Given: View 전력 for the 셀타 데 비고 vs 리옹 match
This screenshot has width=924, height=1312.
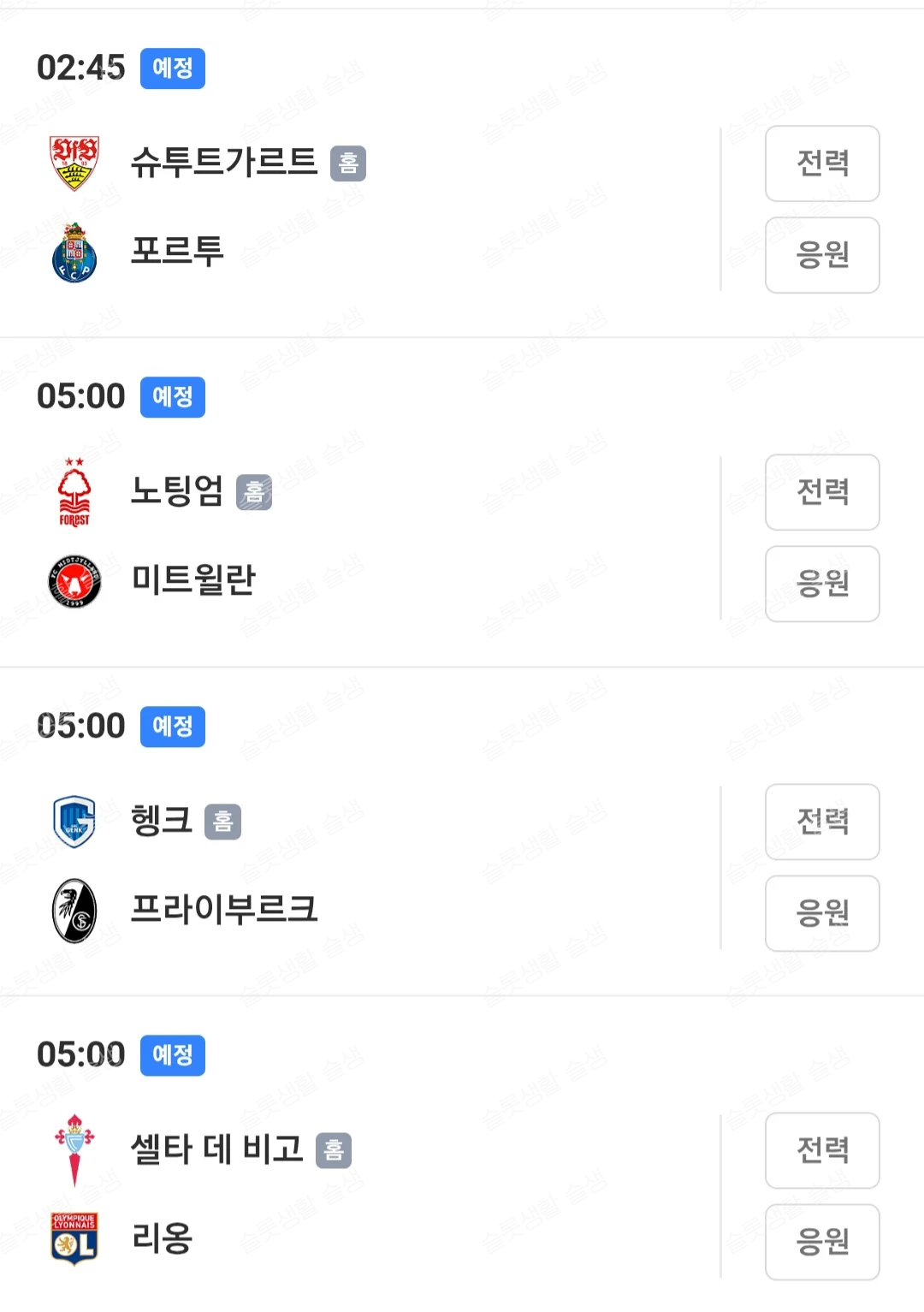Looking at the screenshot, I should click(821, 1150).
